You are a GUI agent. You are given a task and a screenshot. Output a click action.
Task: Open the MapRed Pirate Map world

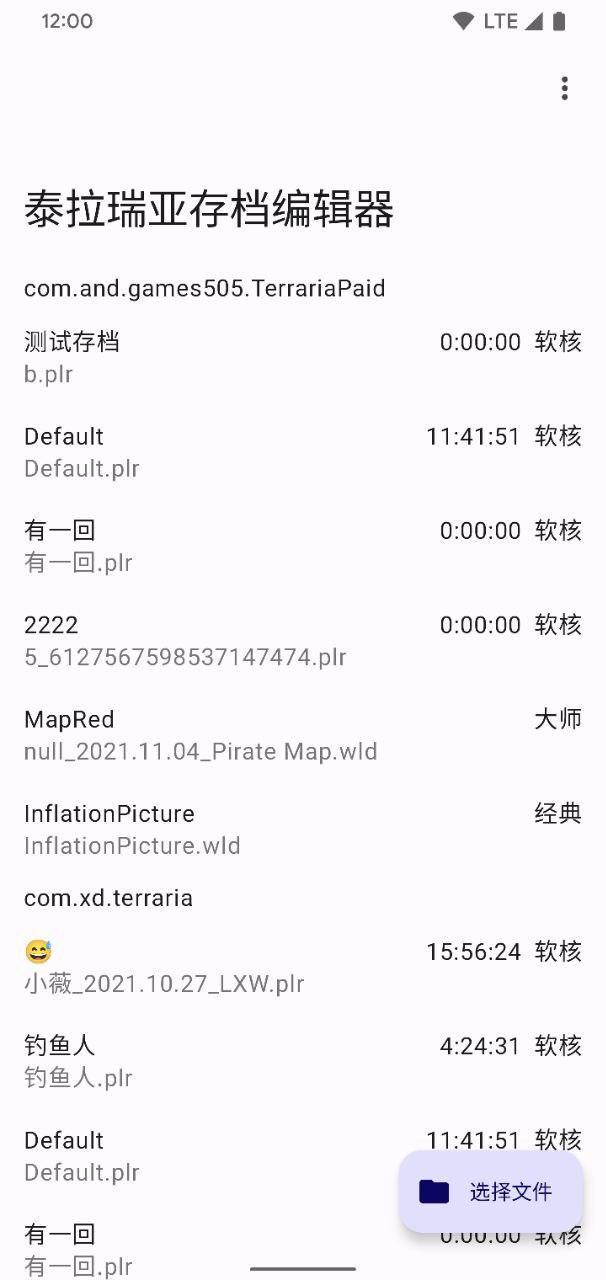302,735
